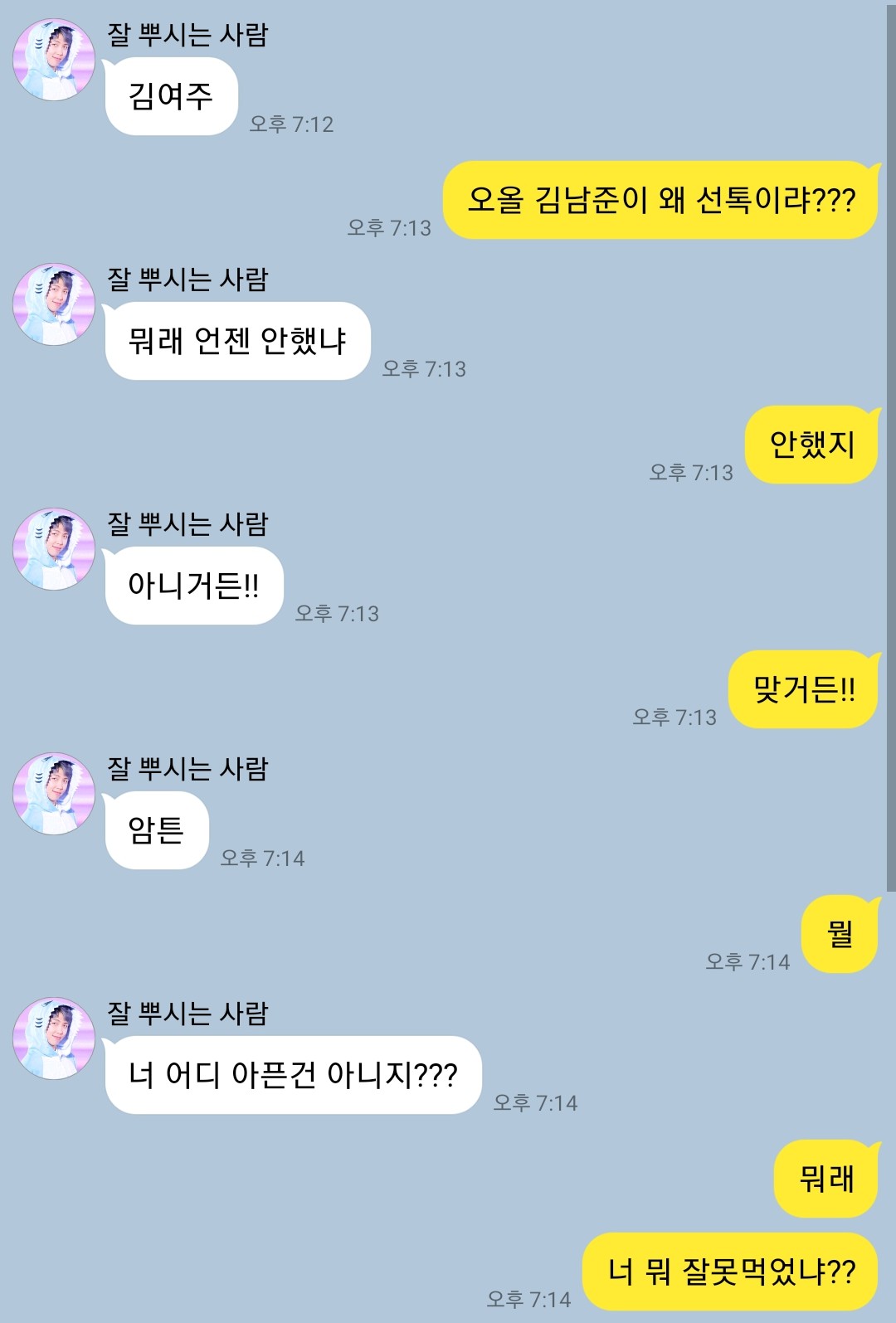Open sender's profile photo beside the 김여주 message

[54, 60]
